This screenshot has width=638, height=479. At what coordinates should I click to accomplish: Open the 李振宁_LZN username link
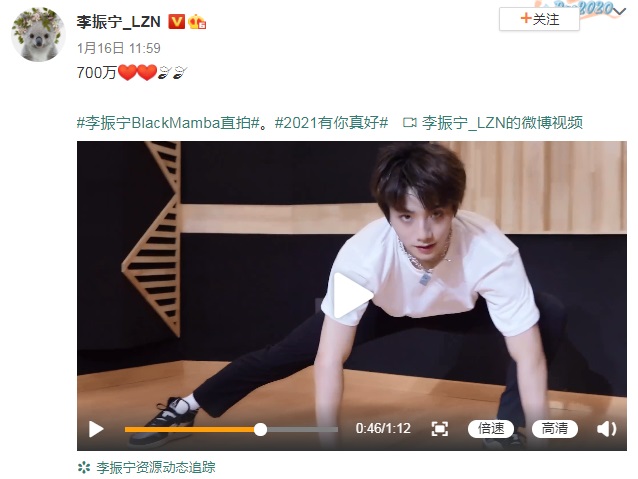(x=118, y=21)
